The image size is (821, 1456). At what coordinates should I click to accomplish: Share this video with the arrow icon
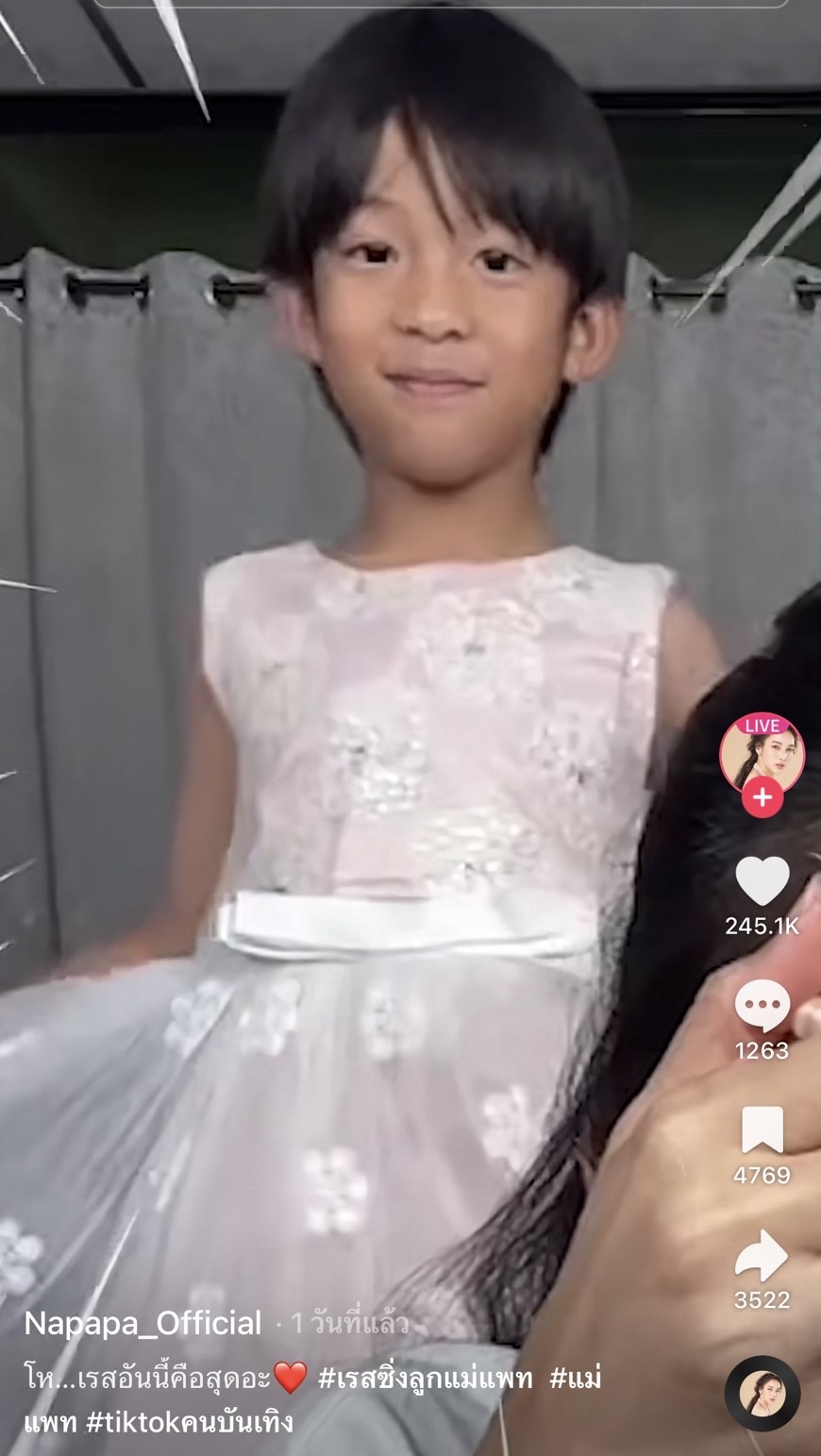coord(762,1256)
